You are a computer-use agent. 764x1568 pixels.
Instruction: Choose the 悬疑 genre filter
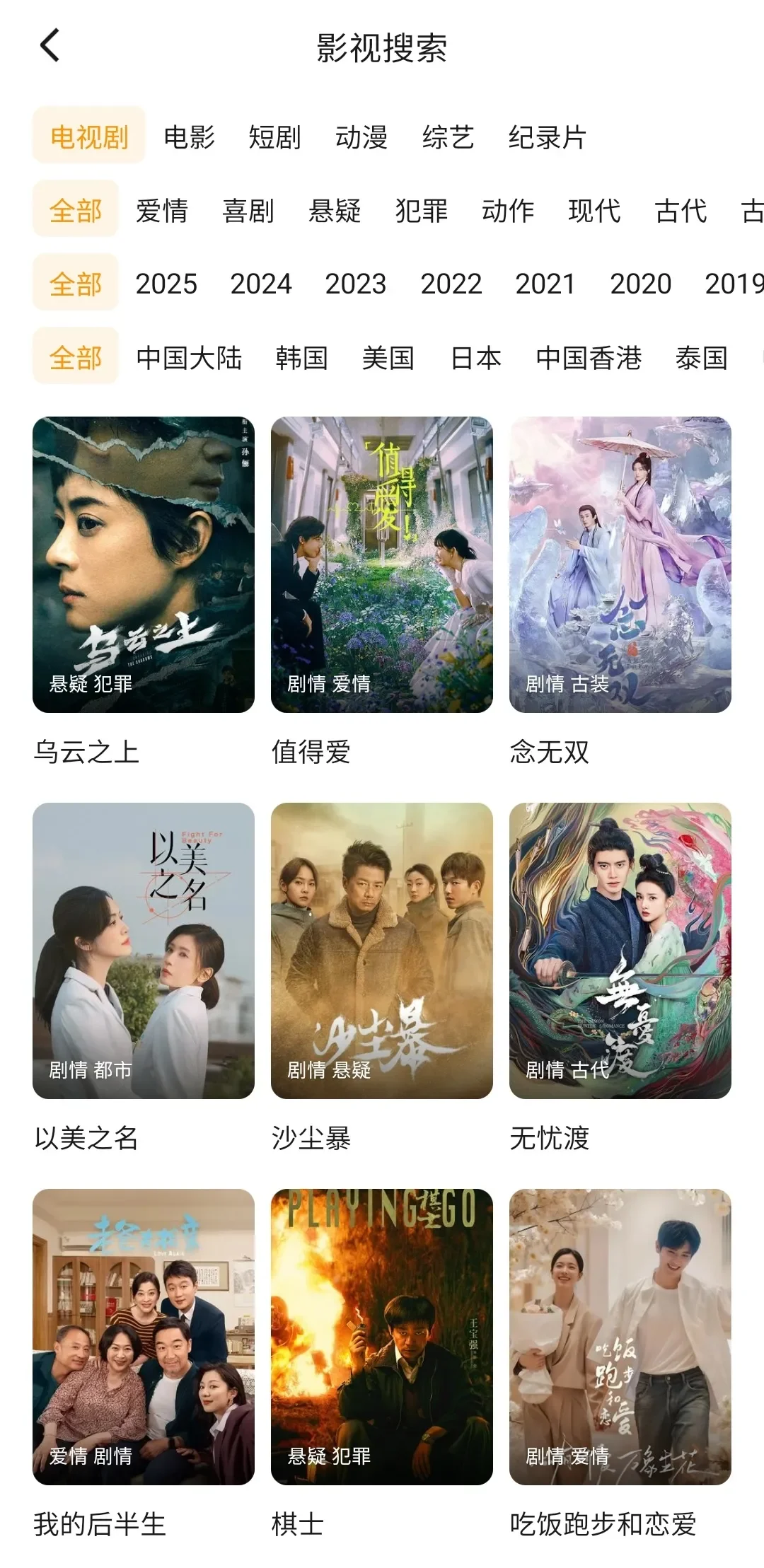[x=335, y=211]
